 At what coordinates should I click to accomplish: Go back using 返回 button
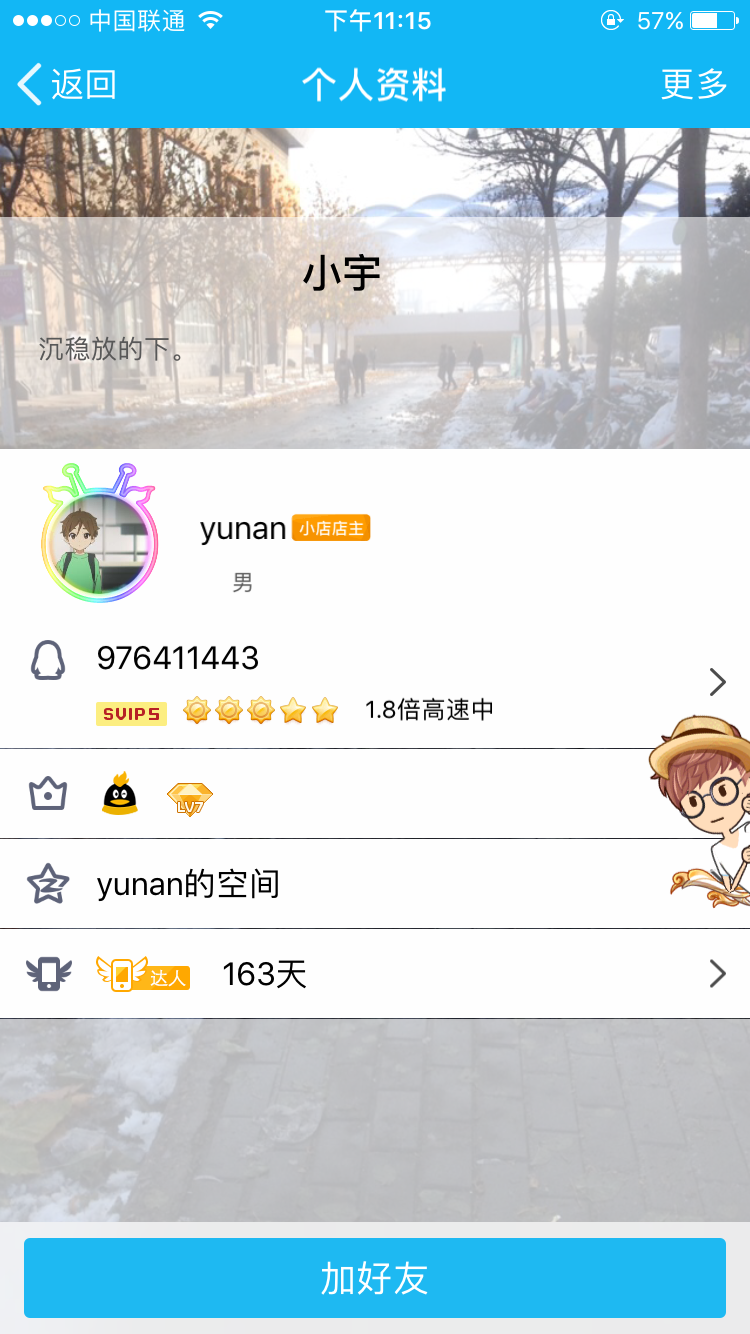pos(67,84)
